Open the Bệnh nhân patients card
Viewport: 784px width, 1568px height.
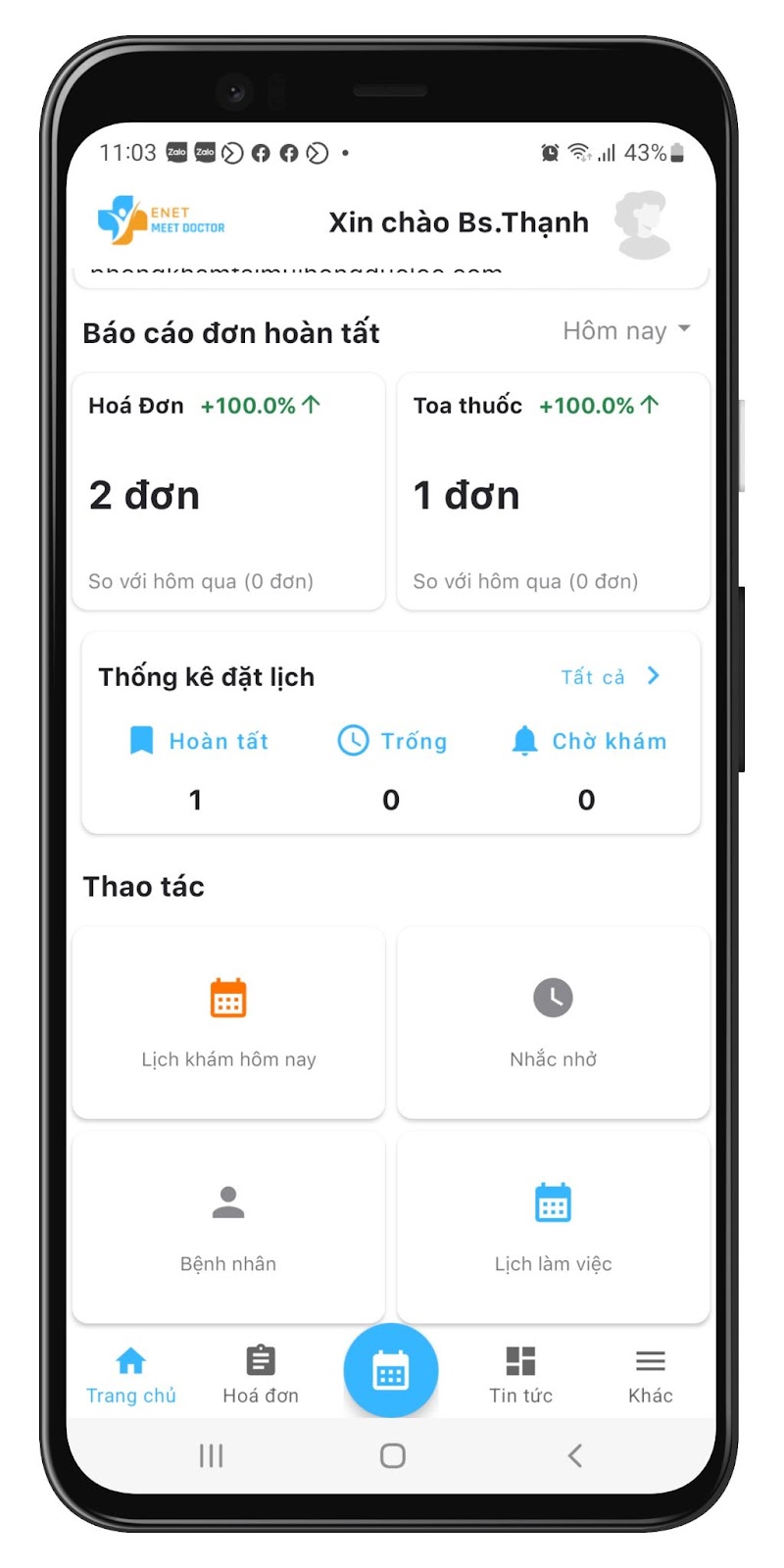coord(228,1228)
